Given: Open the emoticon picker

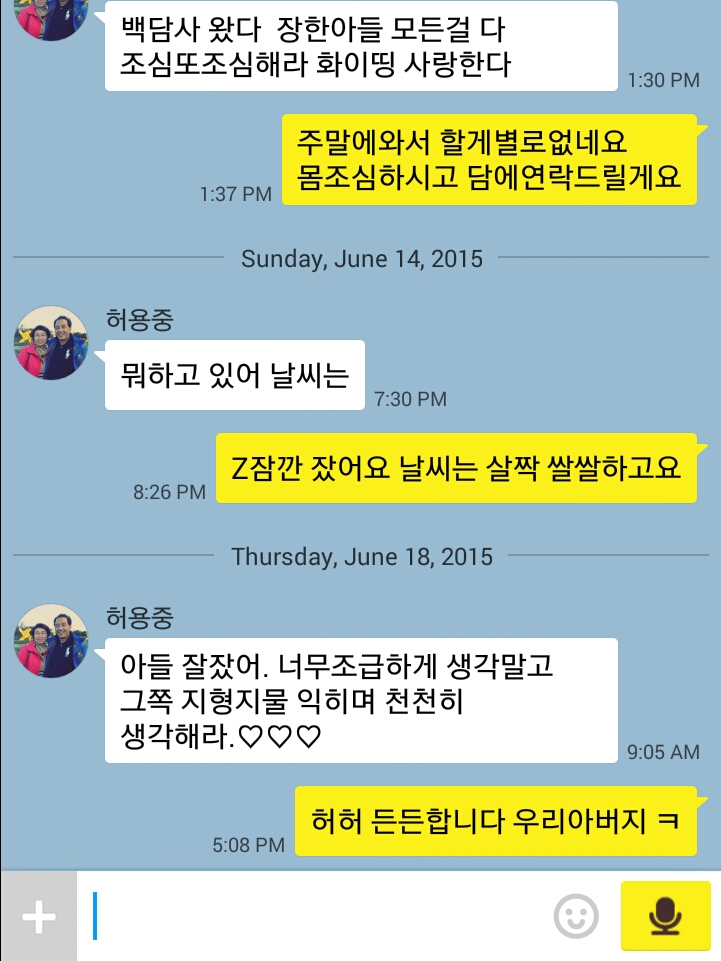Looking at the screenshot, I should (576, 916).
